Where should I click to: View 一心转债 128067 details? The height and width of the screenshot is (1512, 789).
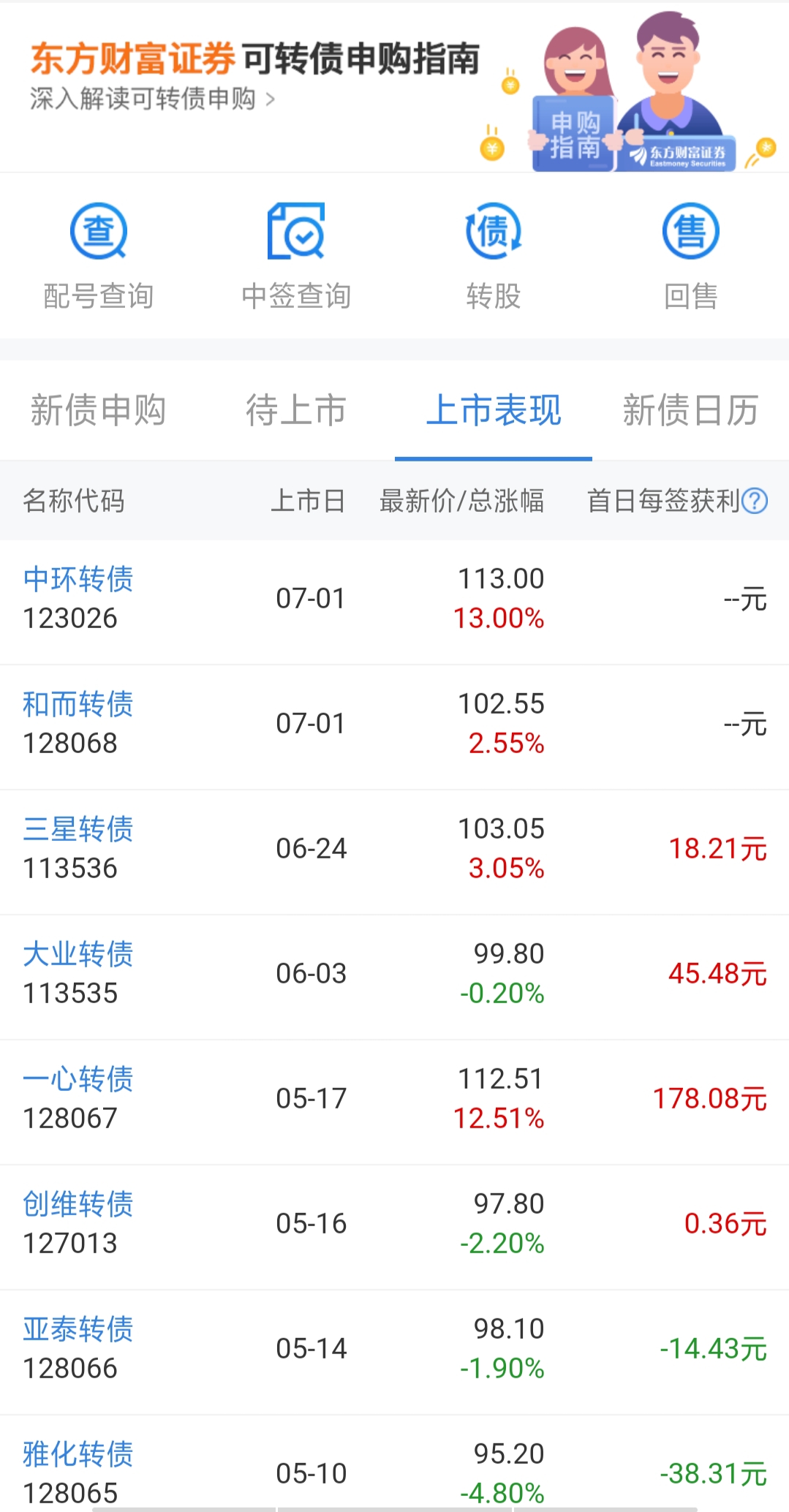coord(395,1103)
